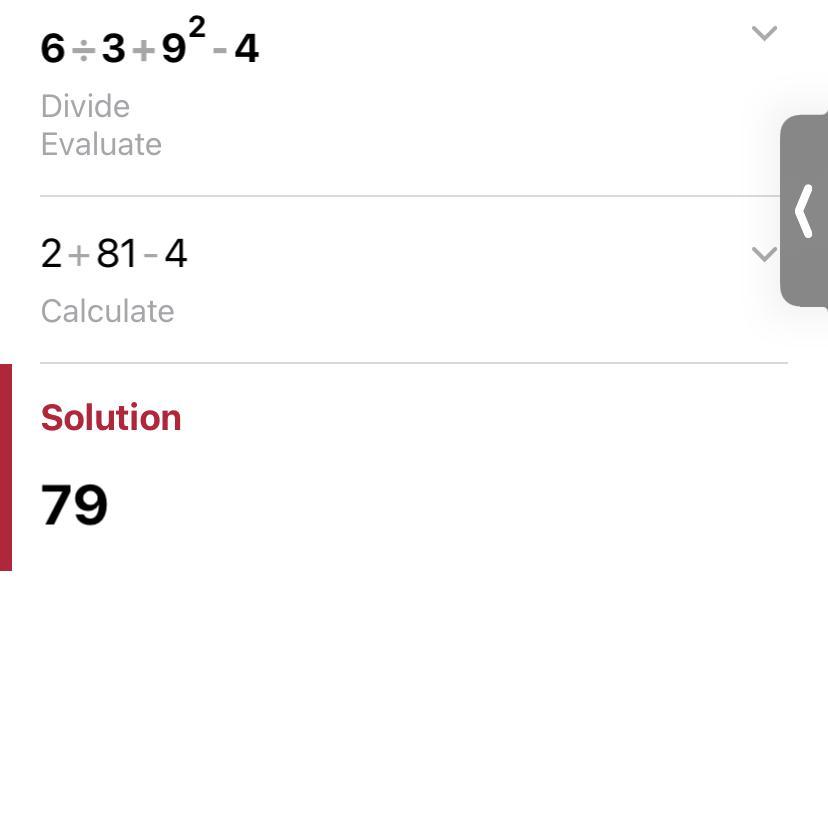Expand the Divide Evaluate step chevron
Viewport: 828px width, 828px height.
point(764,33)
